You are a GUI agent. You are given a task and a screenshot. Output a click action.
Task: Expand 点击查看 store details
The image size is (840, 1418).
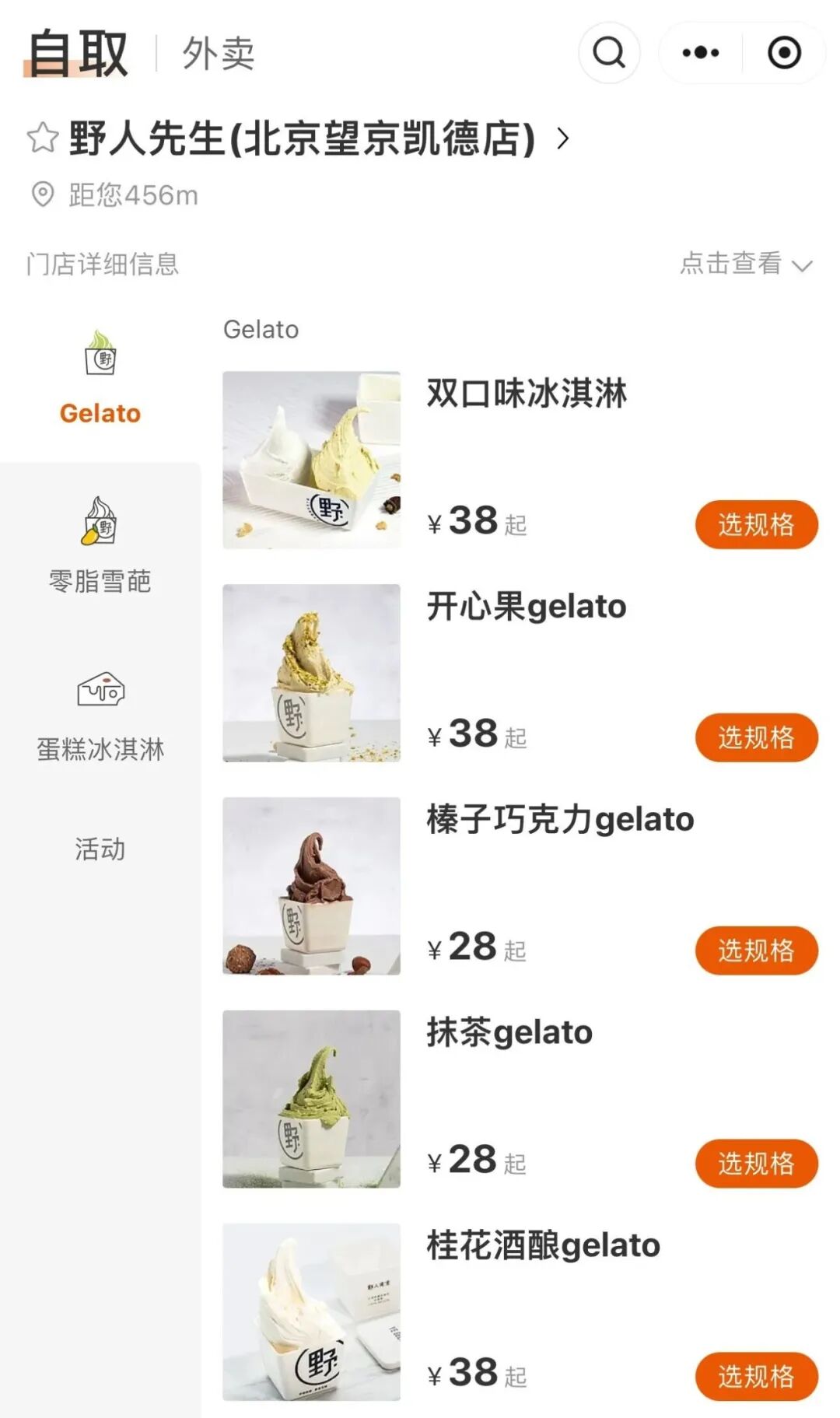[x=745, y=264]
